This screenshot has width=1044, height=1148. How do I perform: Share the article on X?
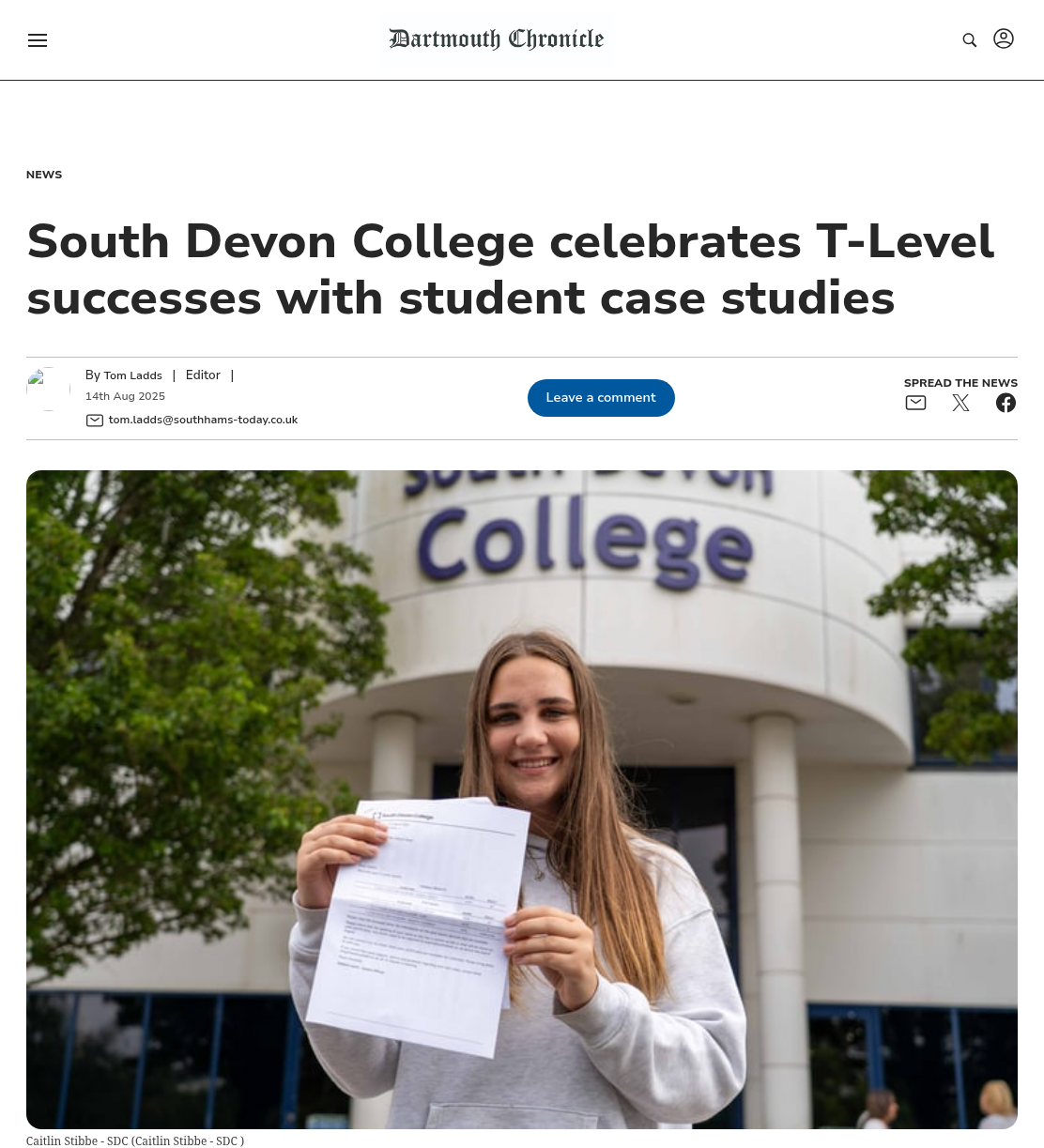pos(960,403)
